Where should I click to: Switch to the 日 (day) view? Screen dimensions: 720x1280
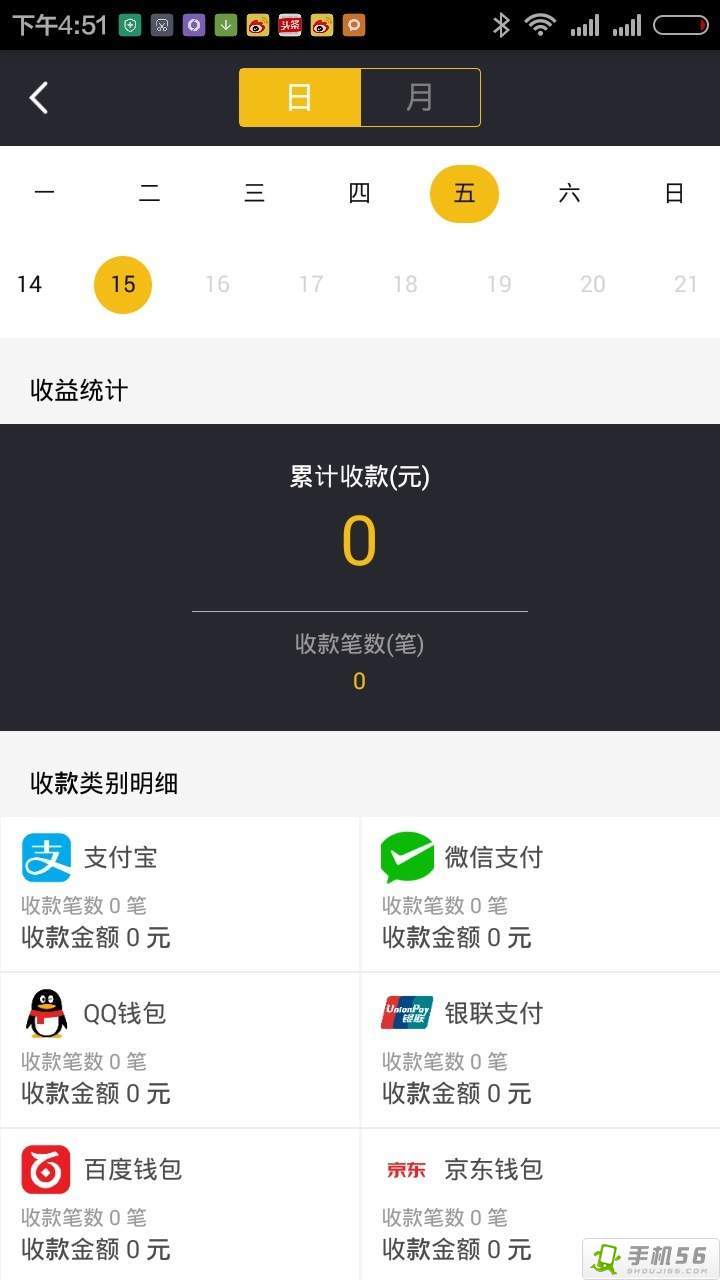[x=300, y=98]
